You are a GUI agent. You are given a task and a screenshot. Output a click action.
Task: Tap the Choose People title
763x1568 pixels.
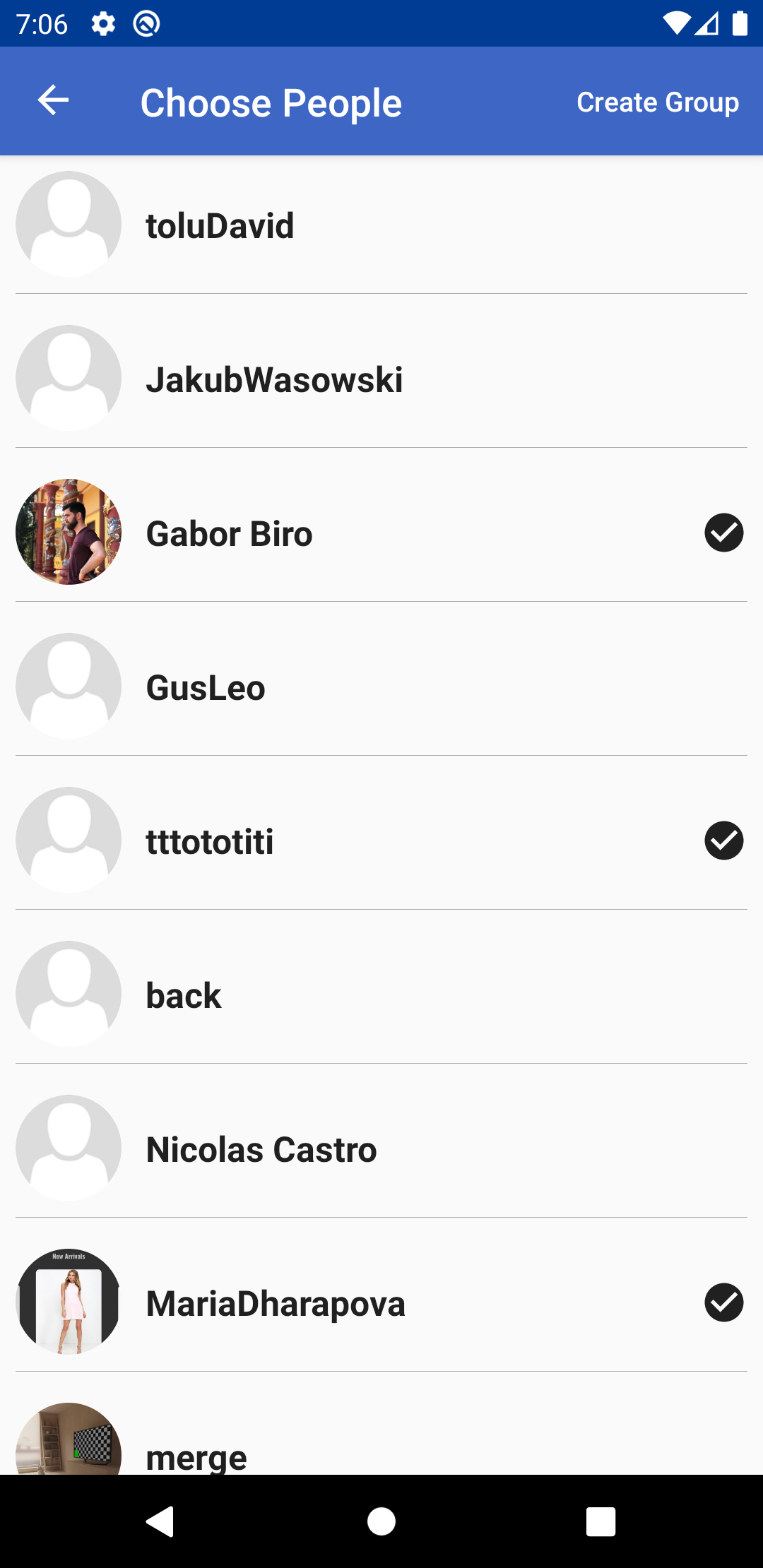click(271, 101)
